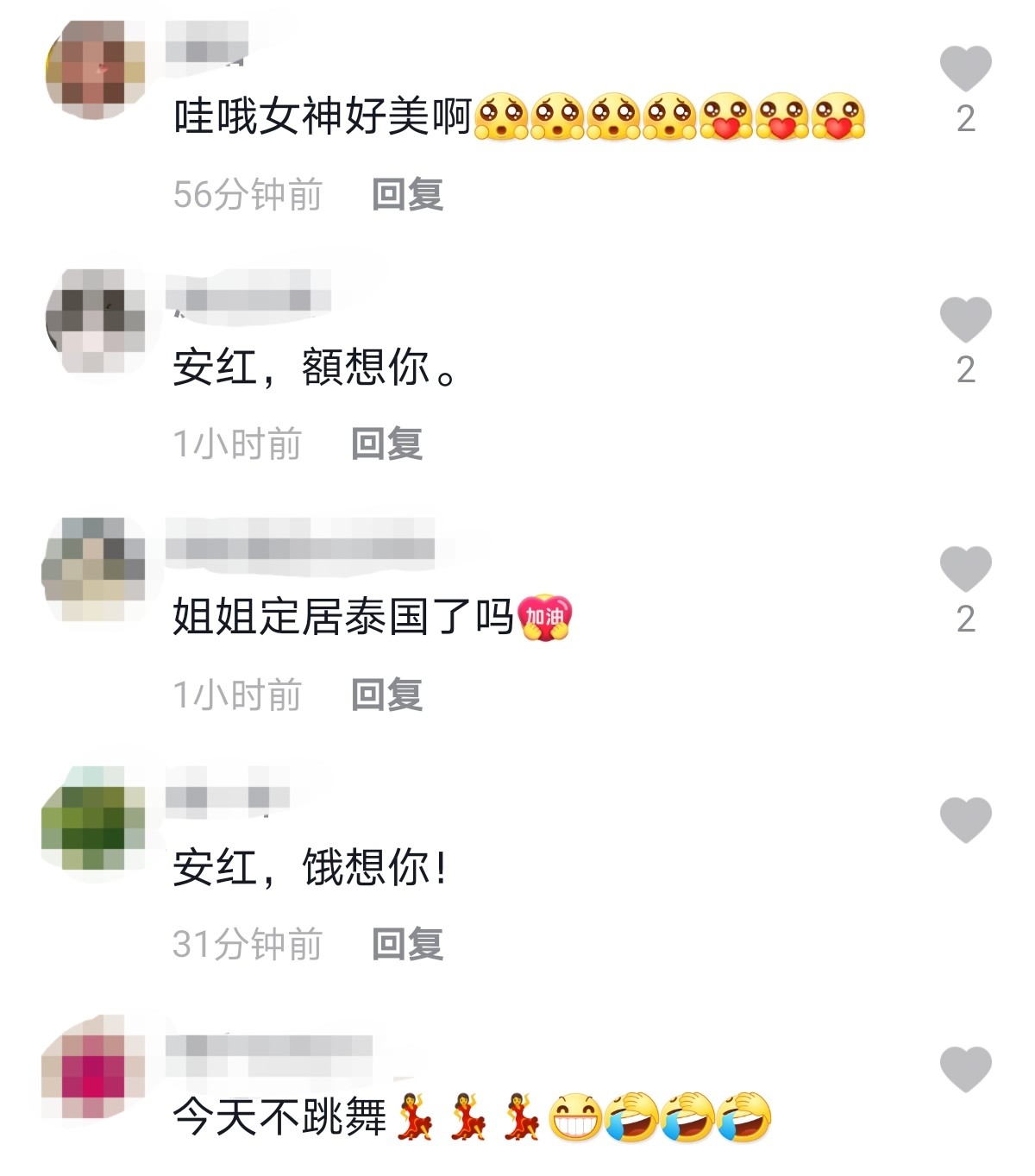Open avatar of 今天不跳舞 commenter
Screen dimensions: 1035x1176
point(94,1067)
